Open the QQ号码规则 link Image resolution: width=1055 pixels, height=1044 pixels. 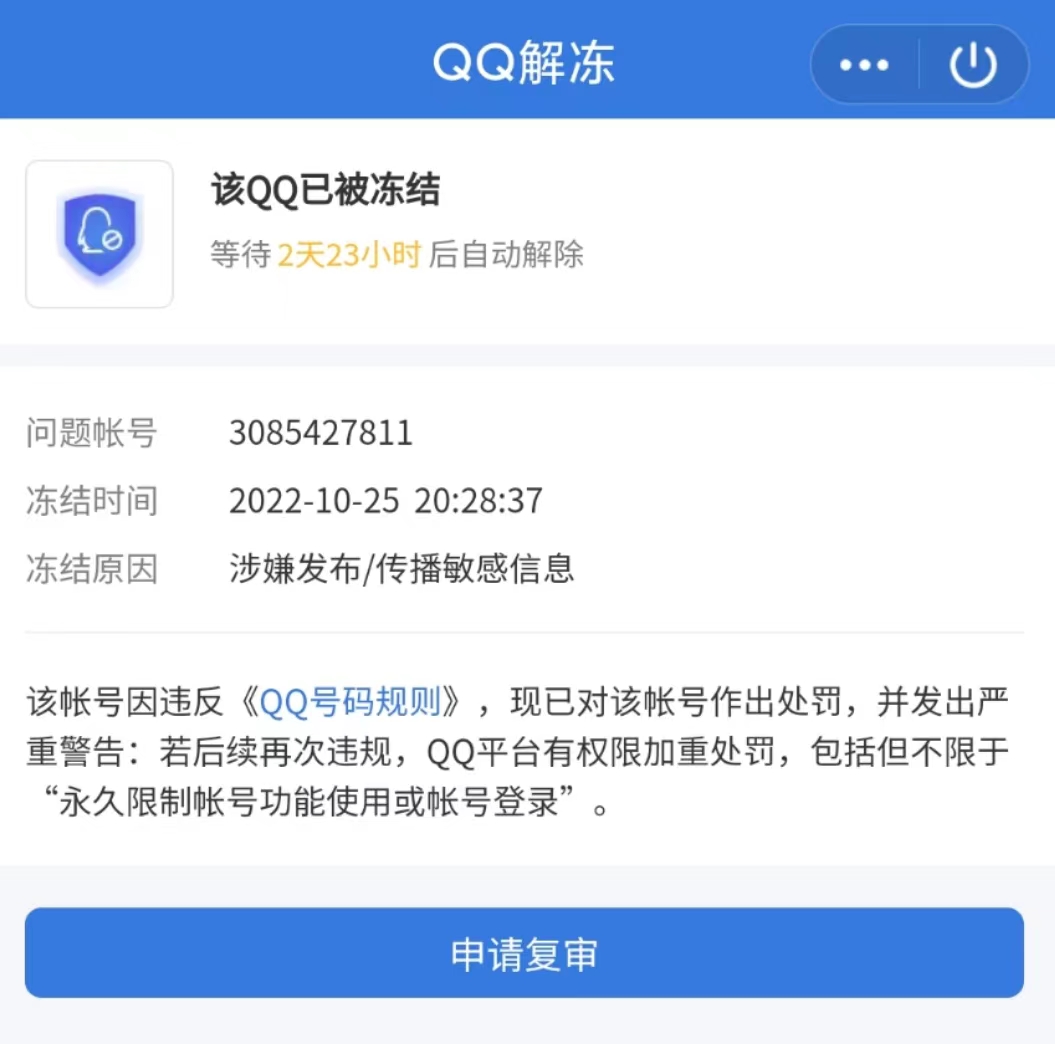[x=350, y=702]
